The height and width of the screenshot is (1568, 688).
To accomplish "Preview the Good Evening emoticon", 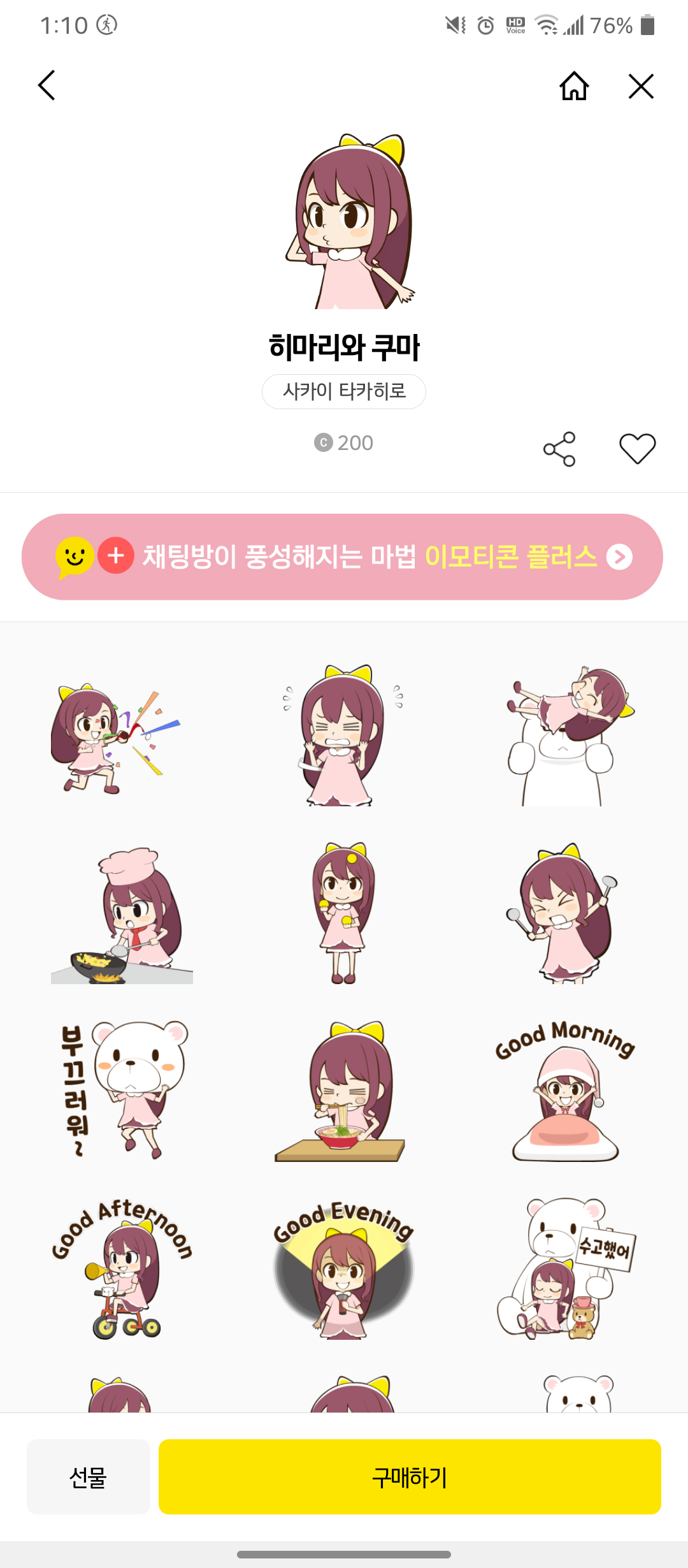I will click(344, 1268).
